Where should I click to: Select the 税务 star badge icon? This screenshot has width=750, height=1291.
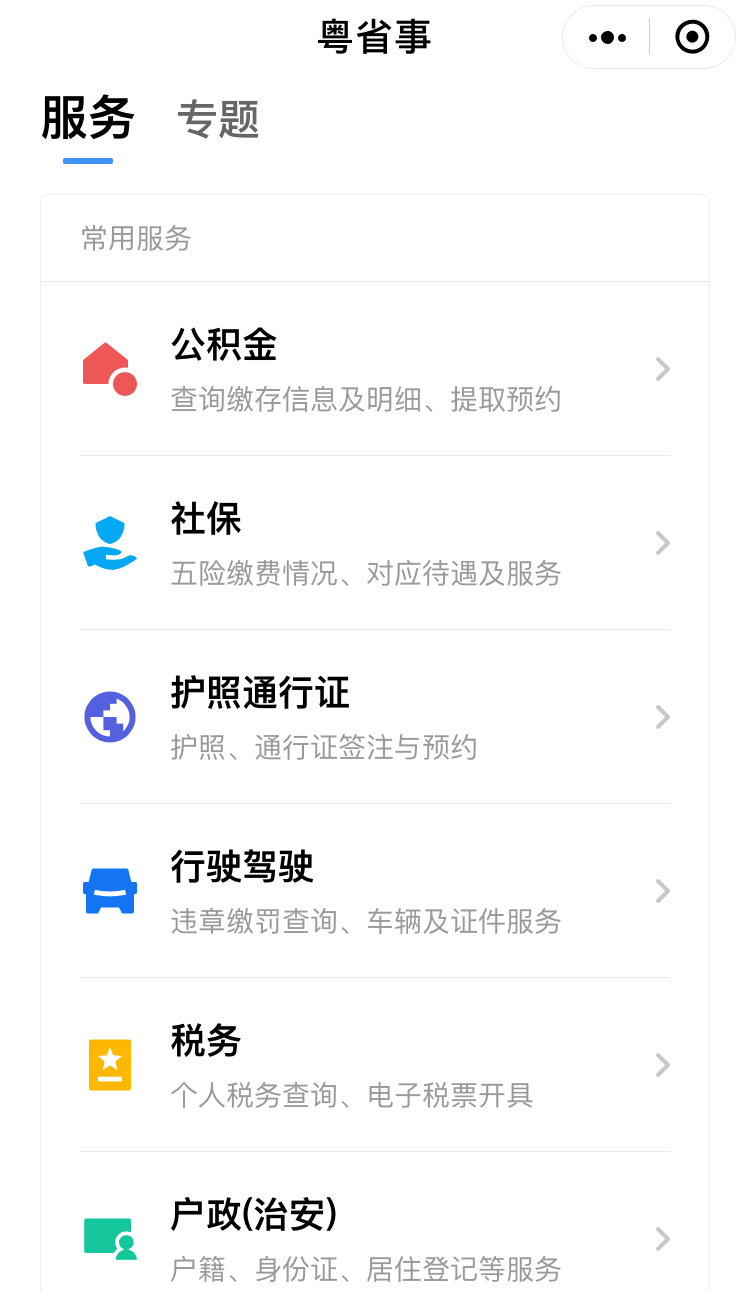[x=110, y=1064]
